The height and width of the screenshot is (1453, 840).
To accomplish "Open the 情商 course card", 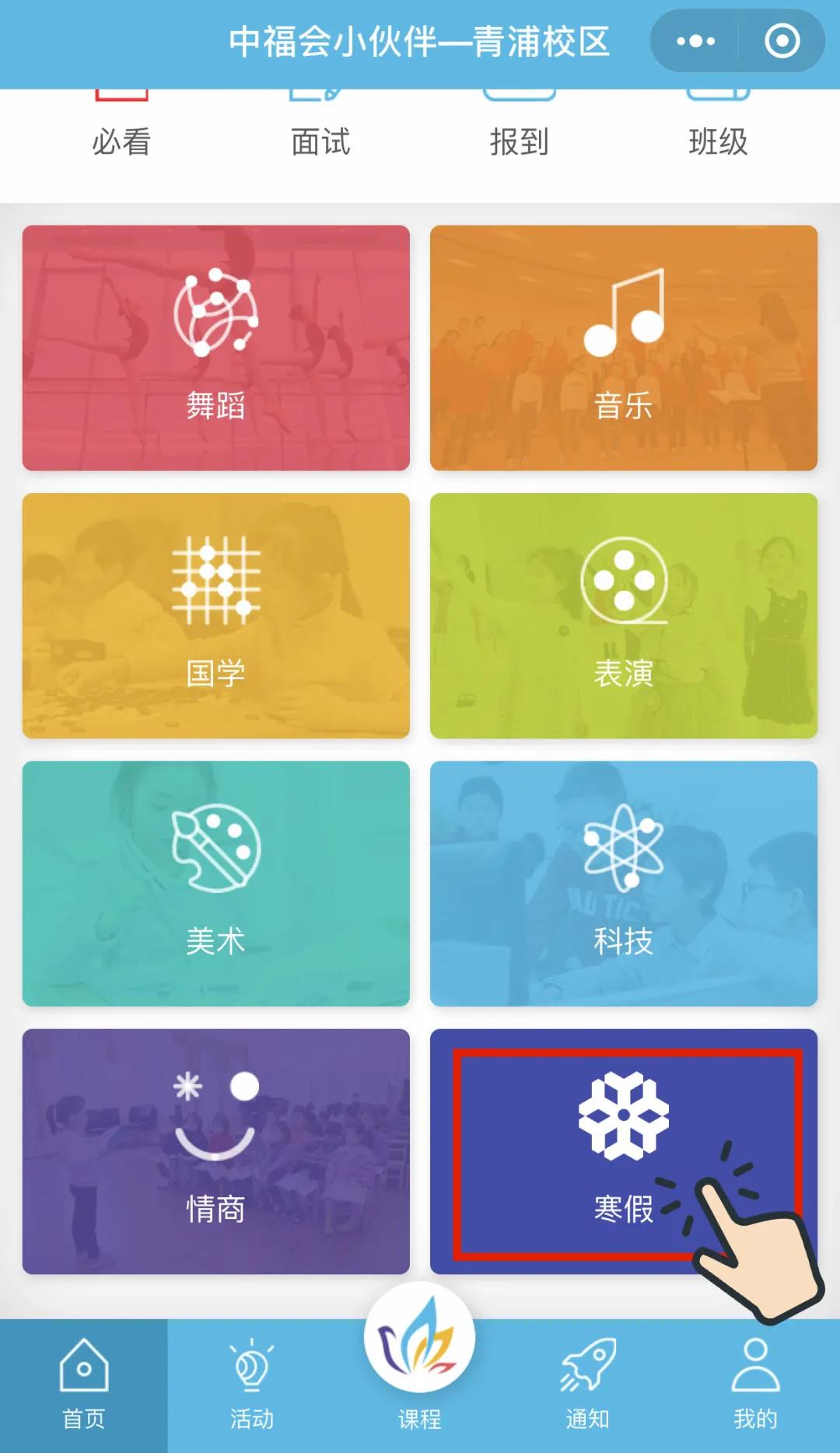I will [x=216, y=1151].
